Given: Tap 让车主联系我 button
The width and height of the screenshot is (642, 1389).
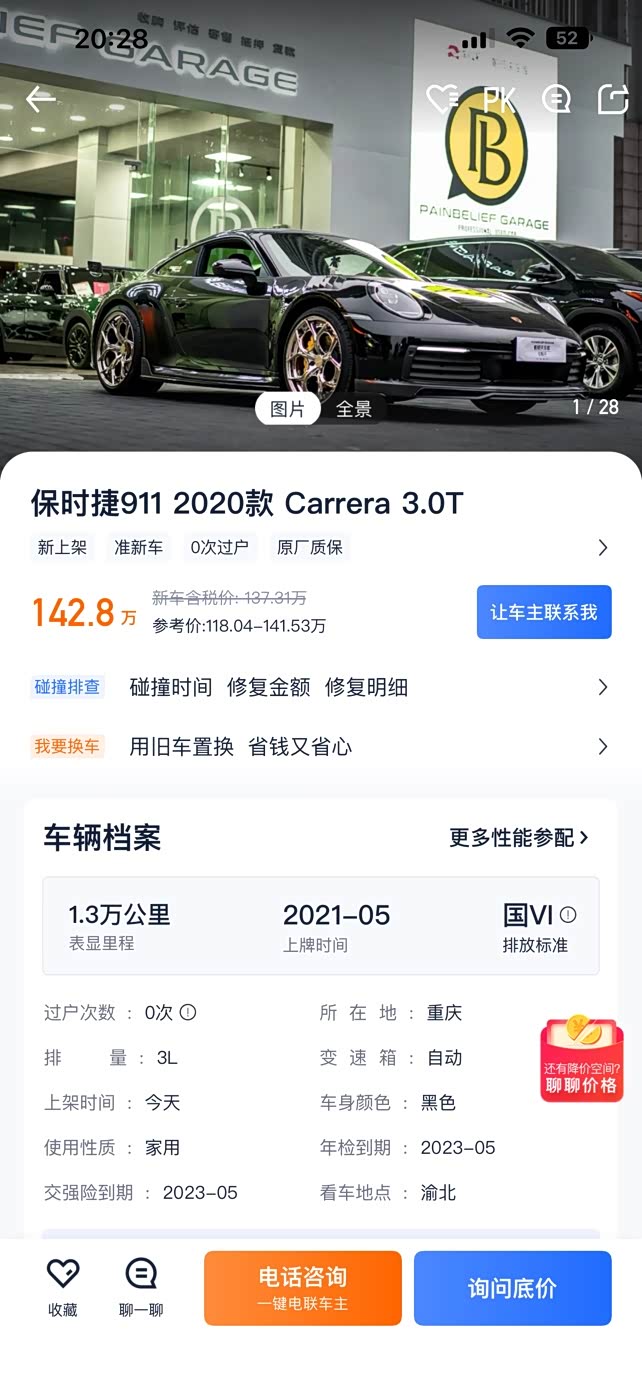Looking at the screenshot, I should (543, 612).
